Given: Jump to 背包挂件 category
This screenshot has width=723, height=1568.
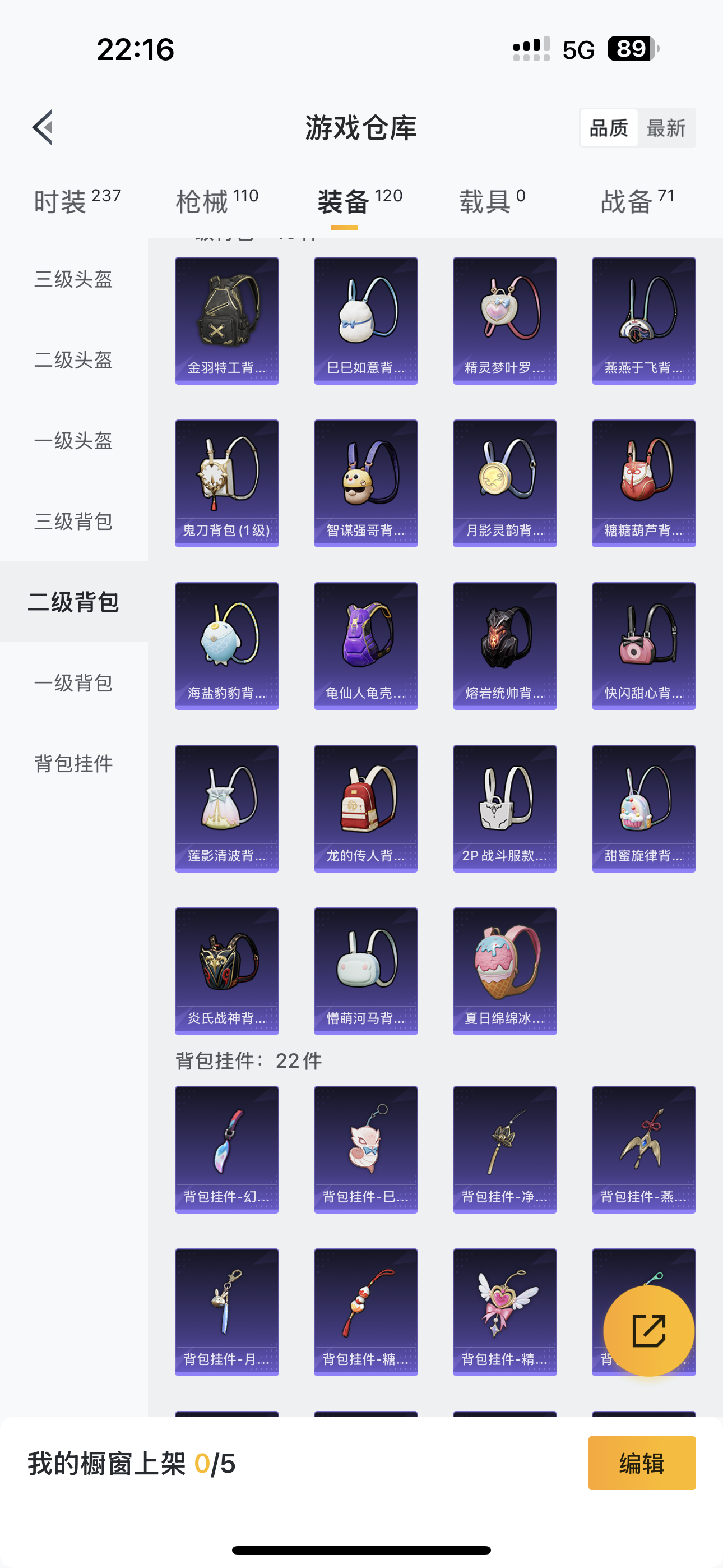Looking at the screenshot, I should [73, 763].
